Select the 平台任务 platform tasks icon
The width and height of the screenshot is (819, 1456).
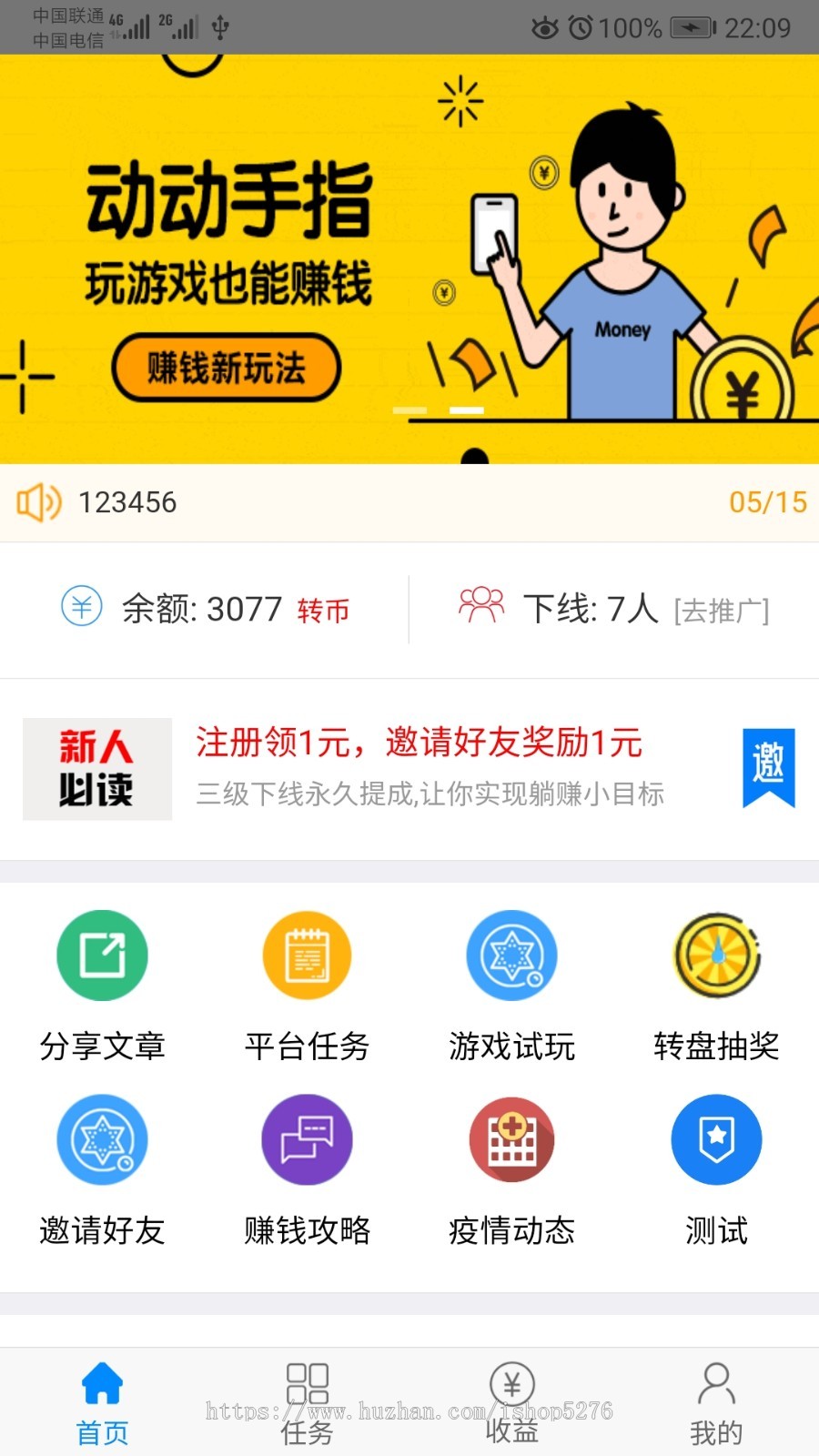pyautogui.click(x=307, y=955)
